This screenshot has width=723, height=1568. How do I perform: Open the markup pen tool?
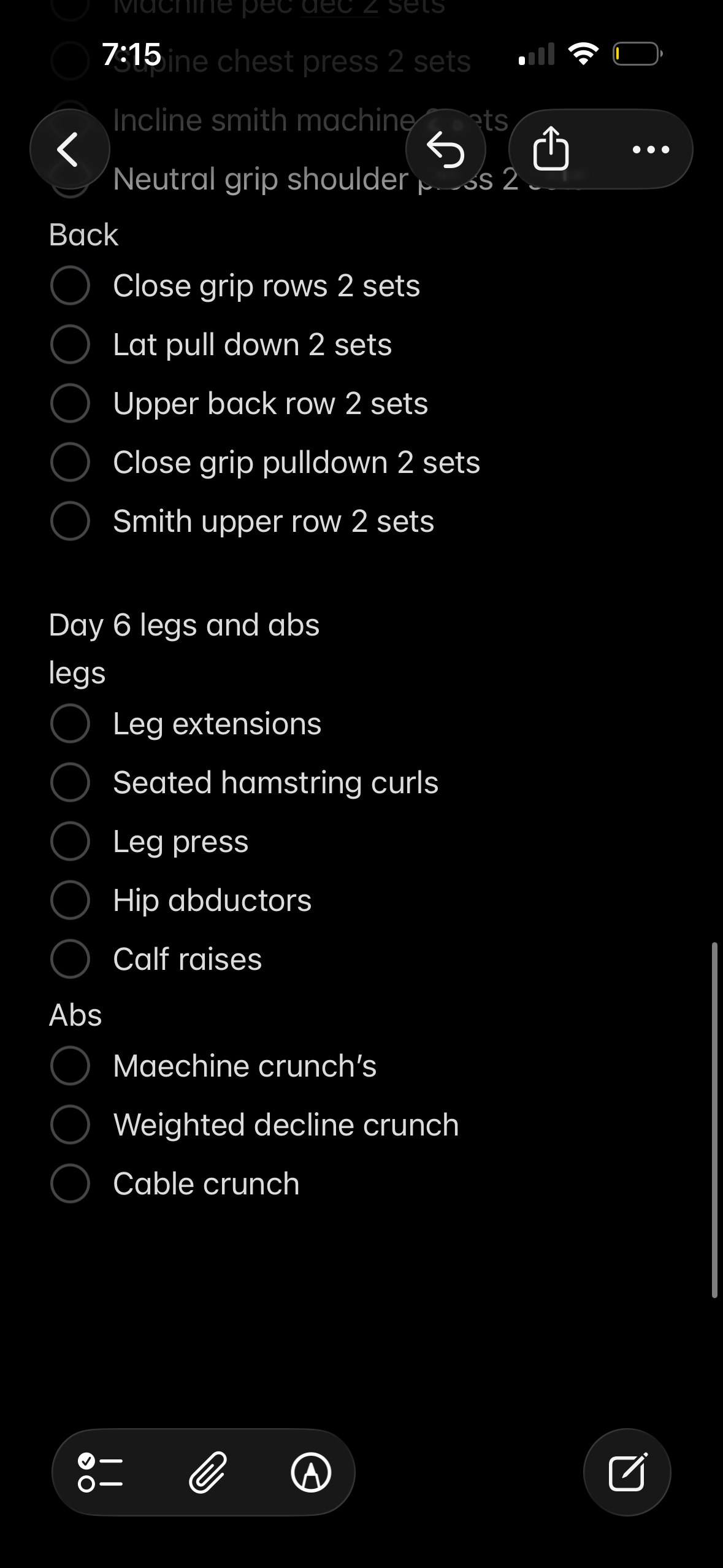point(311,1472)
